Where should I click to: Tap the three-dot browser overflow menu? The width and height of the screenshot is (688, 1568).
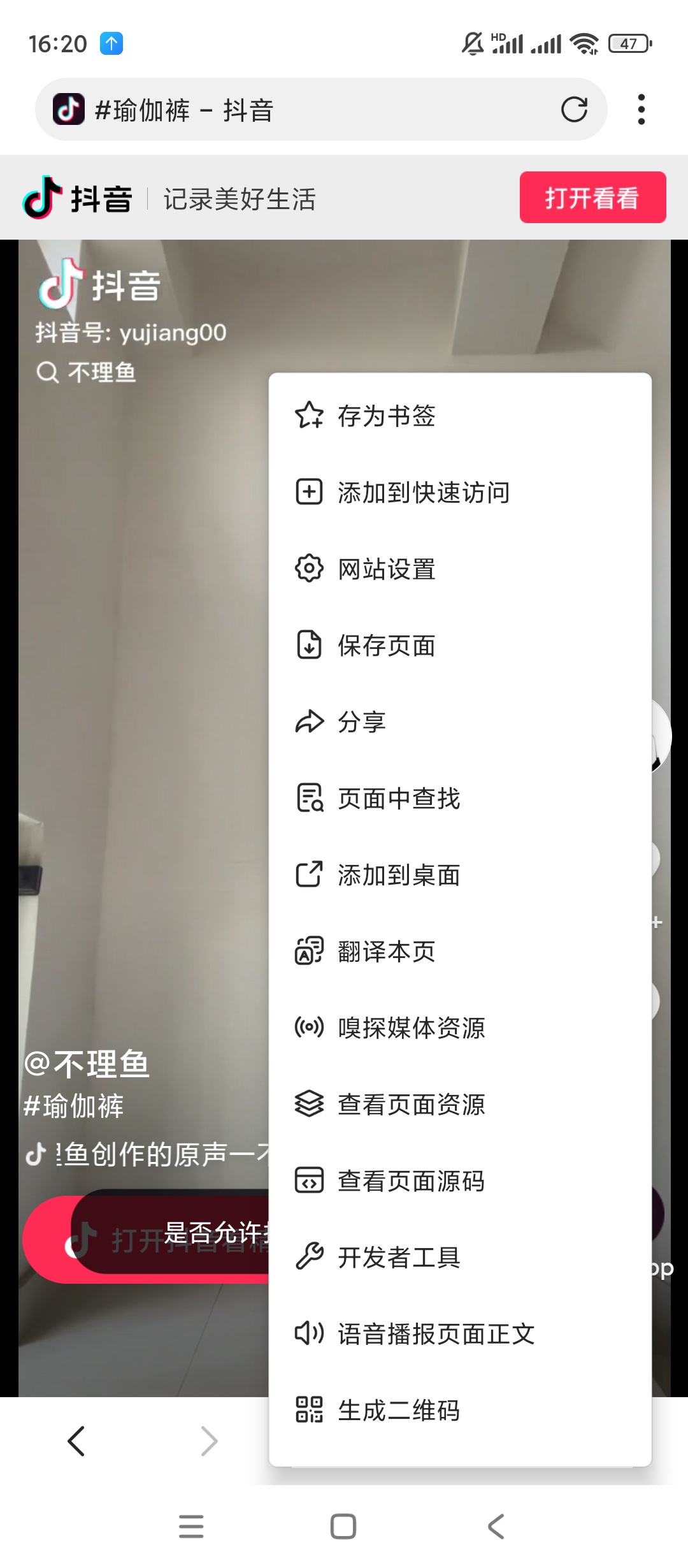tap(641, 110)
